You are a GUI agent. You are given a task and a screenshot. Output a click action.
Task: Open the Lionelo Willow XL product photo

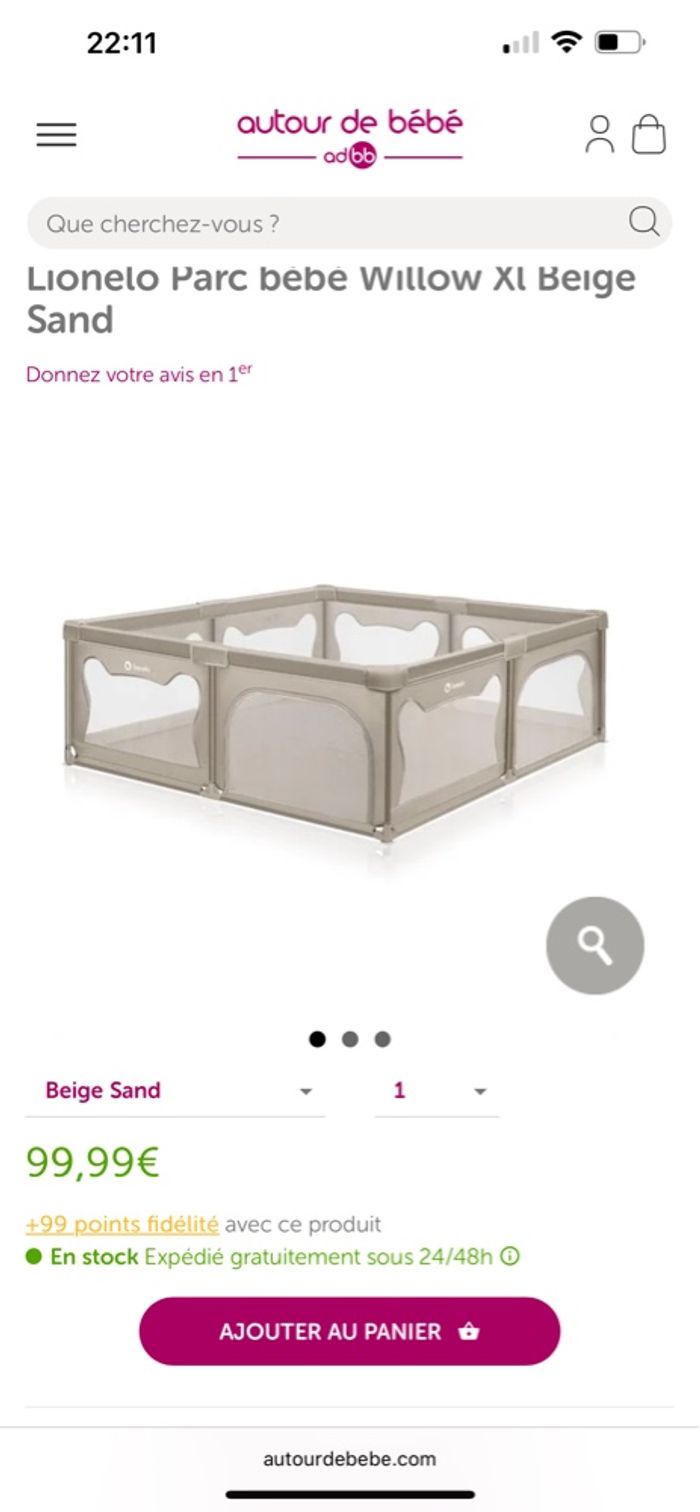[x=335, y=710]
